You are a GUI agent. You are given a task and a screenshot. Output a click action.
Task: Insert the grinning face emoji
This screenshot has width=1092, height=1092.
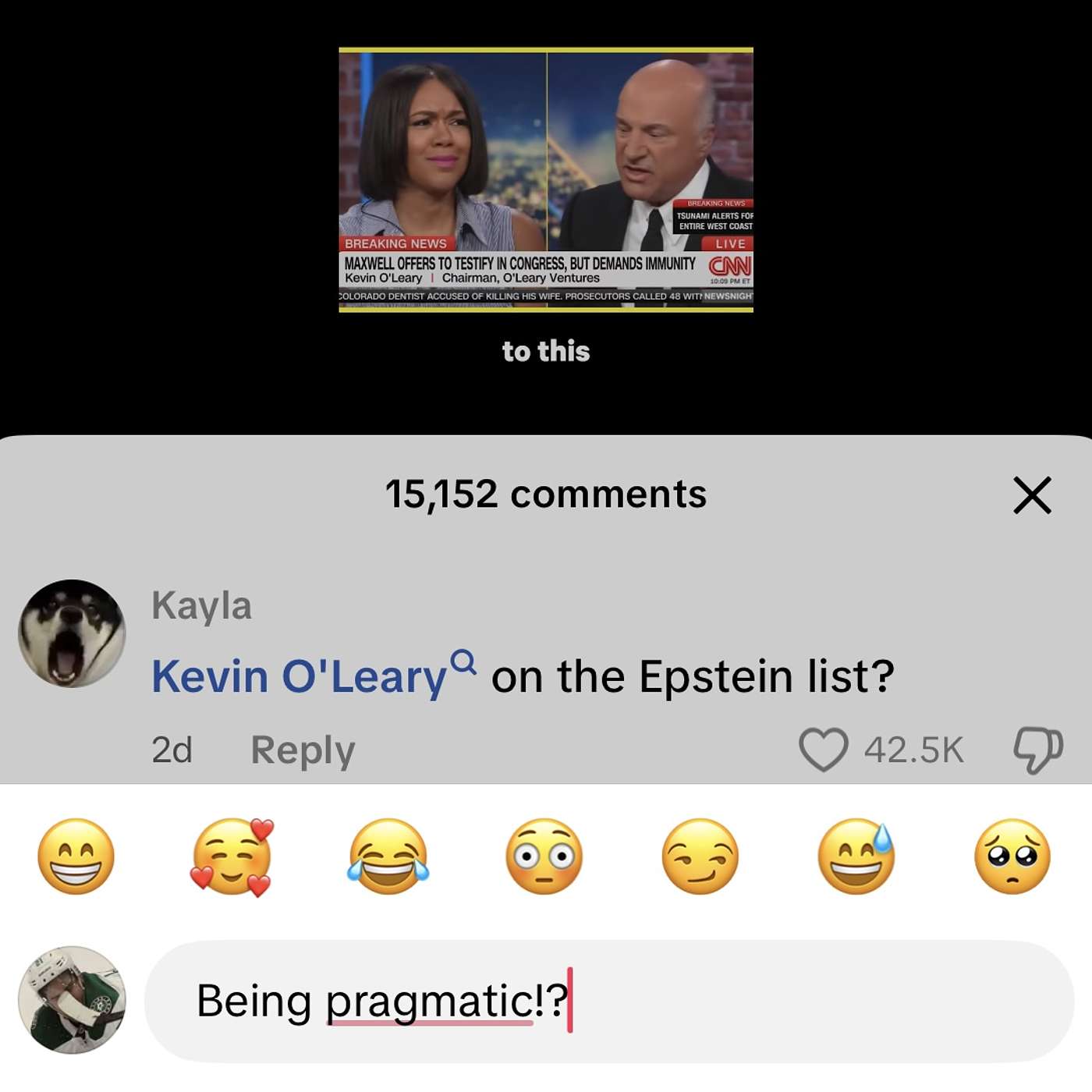76,856
